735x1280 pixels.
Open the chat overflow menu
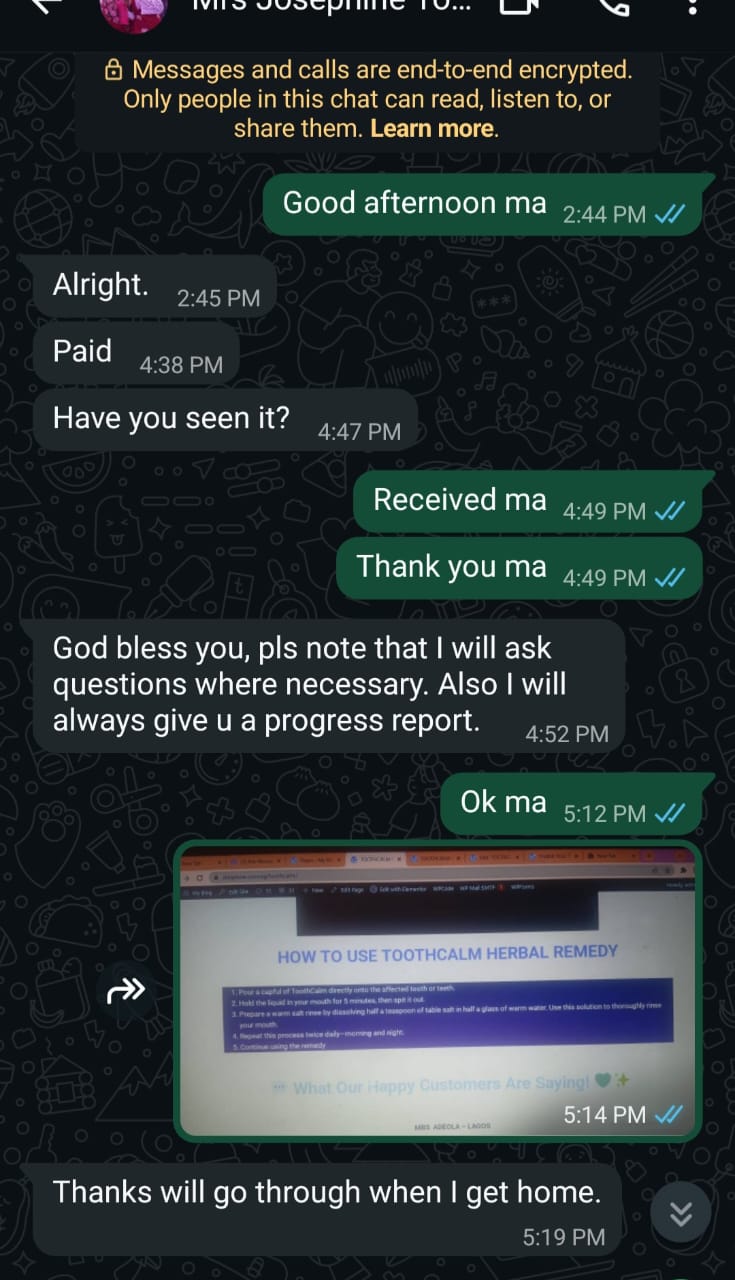coord(693,8)
